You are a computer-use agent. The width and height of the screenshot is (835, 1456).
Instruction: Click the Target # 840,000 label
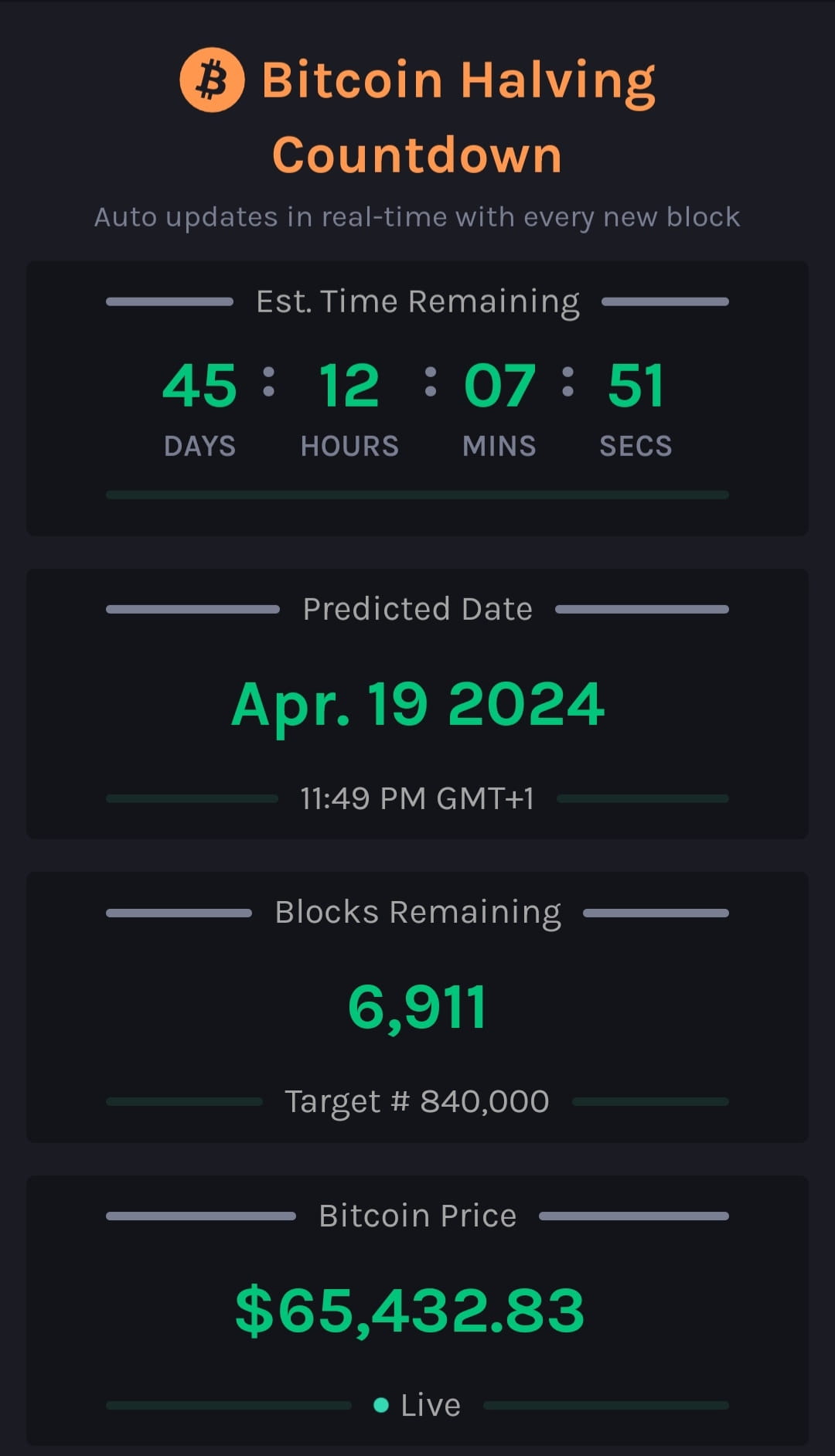(x=417, y=1101)
